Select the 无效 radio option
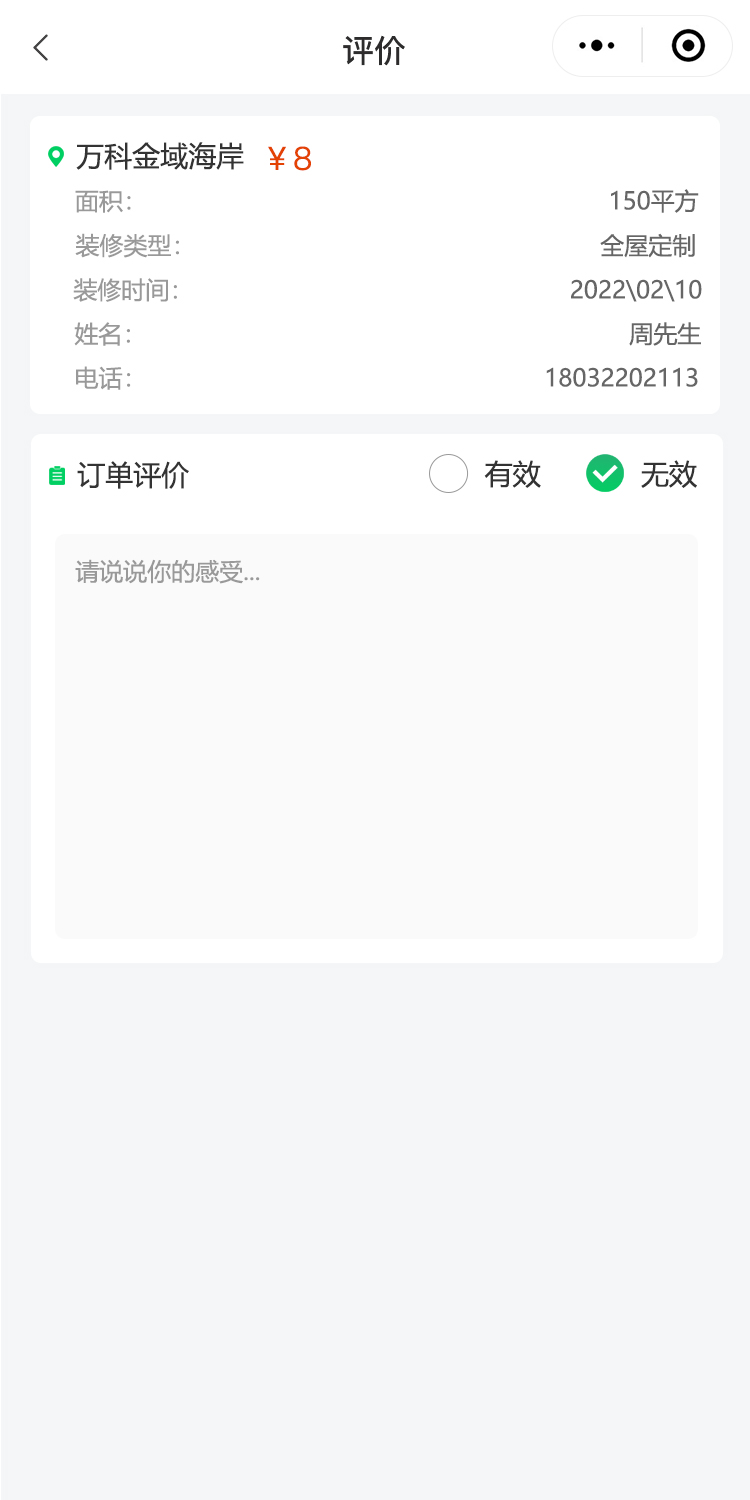Image resolution: width=750 pixels, height=1500 pixels. click(605, 474)
